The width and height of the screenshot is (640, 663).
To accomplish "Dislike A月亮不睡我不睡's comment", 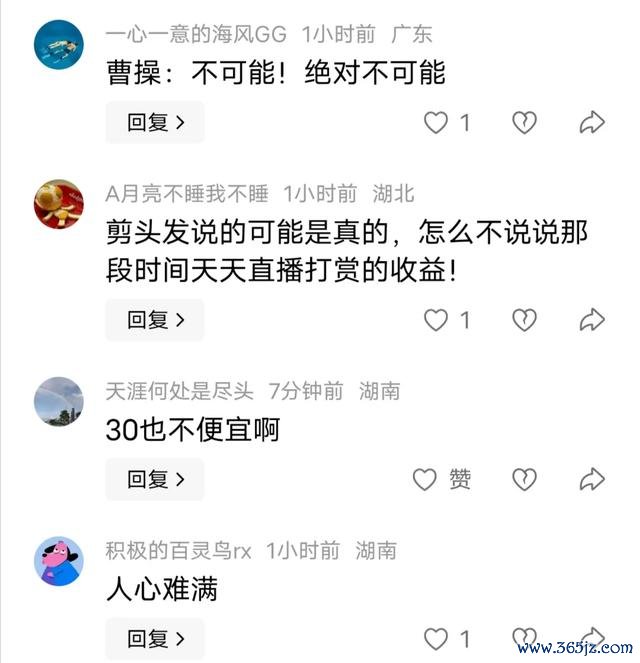I will [524, 320].
